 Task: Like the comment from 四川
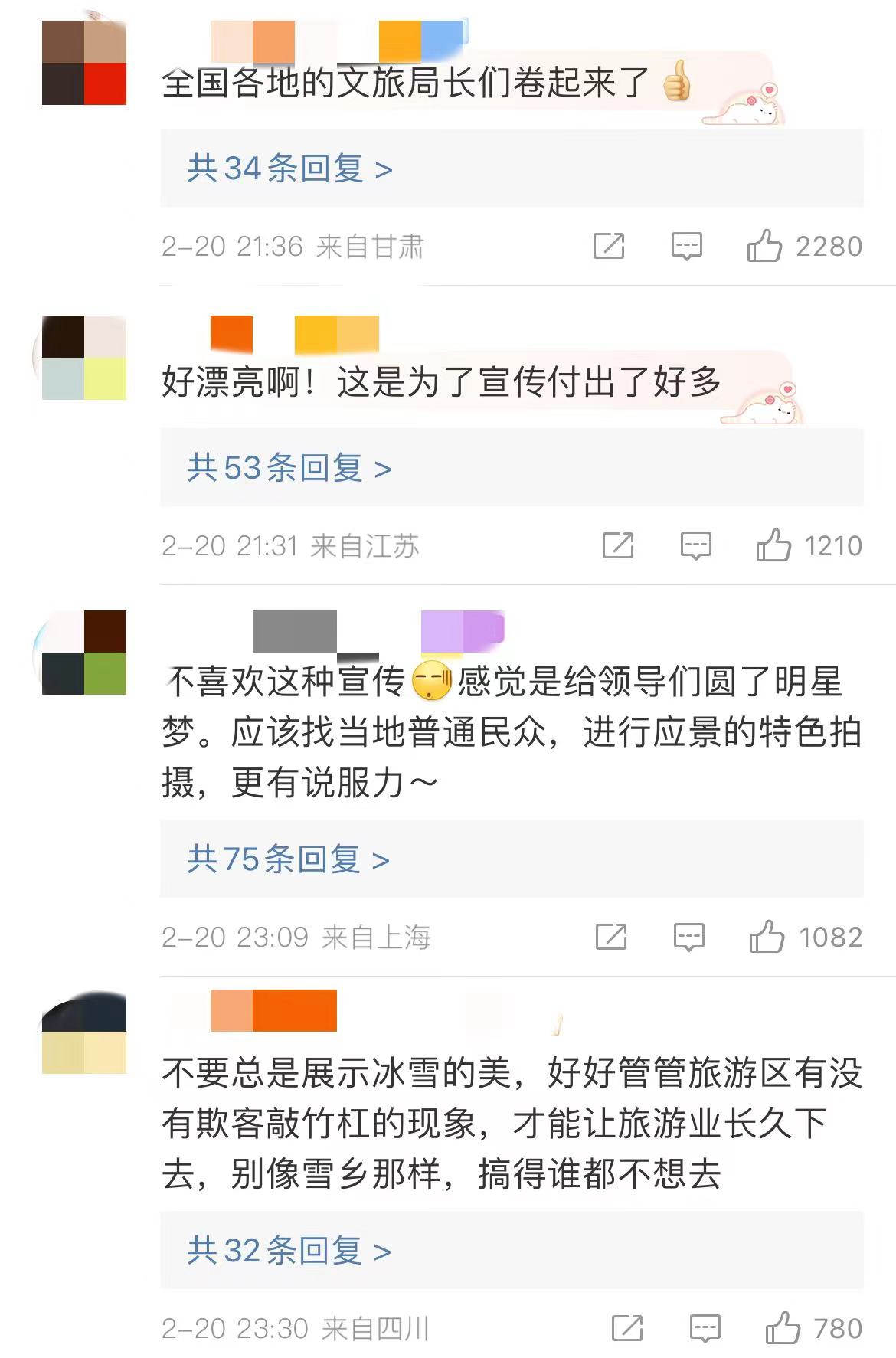782,1328
